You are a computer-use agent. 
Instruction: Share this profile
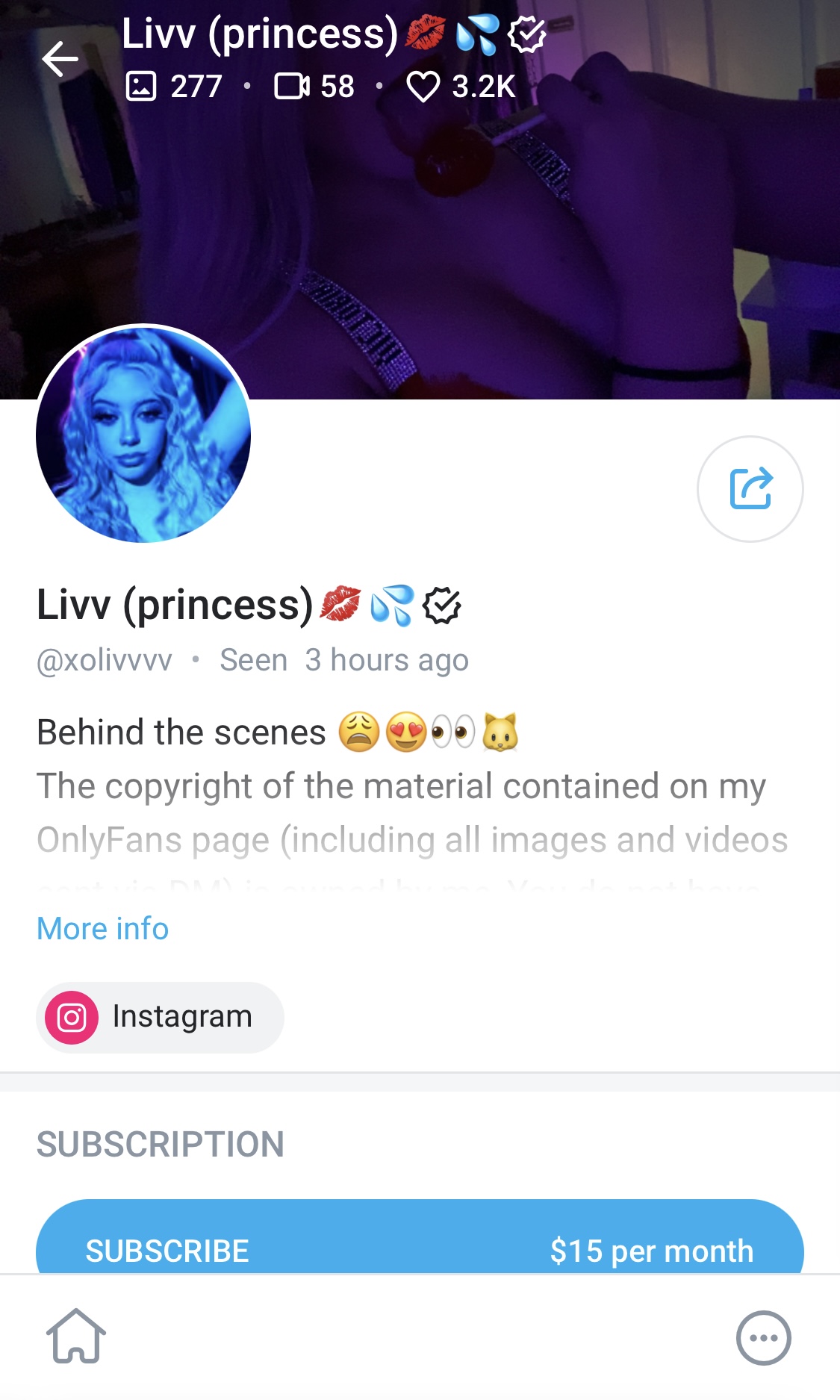point(750,489)
